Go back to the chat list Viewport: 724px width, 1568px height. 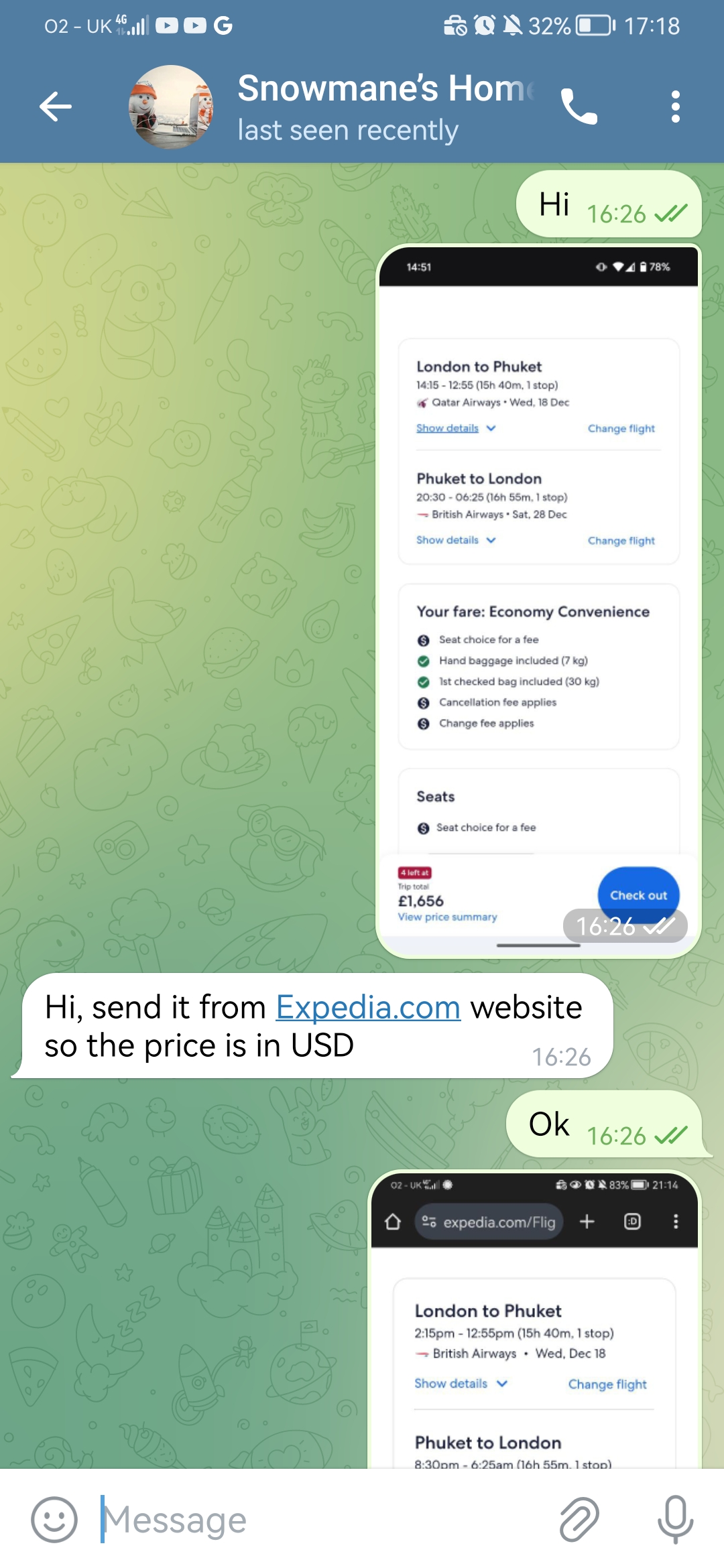pos(56,107)
